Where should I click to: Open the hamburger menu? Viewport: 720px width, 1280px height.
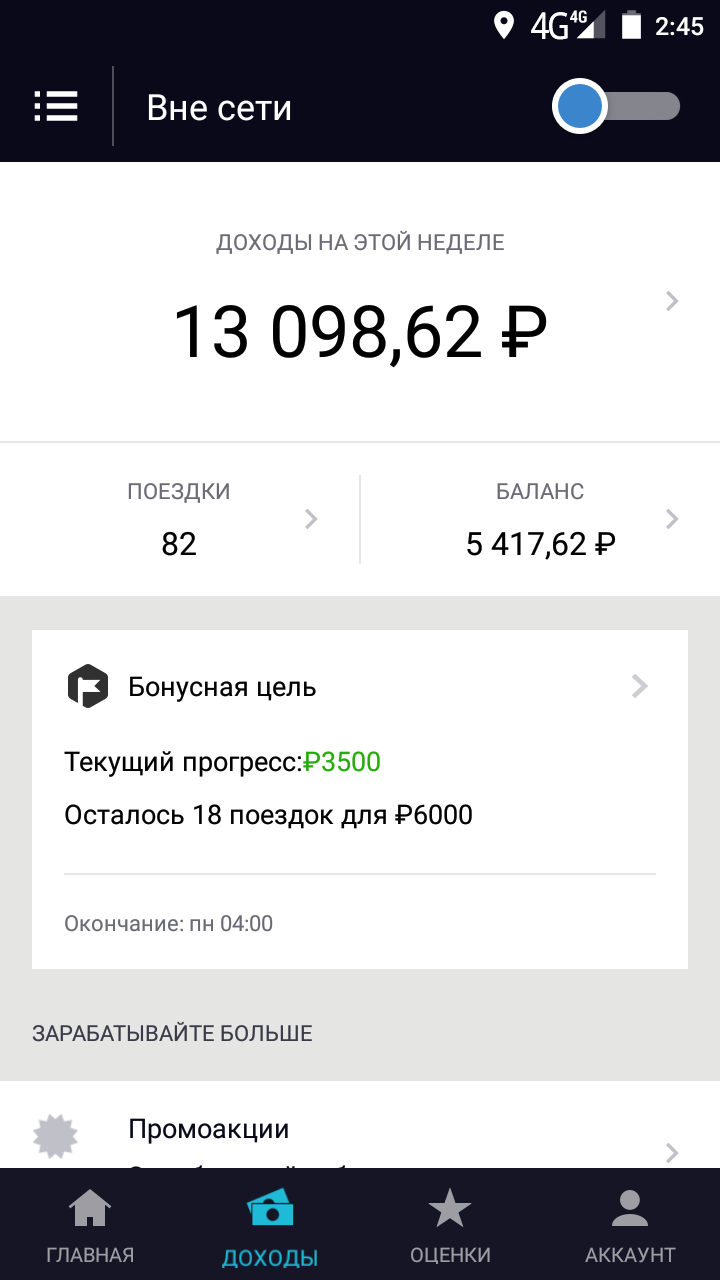click(56, 106)
